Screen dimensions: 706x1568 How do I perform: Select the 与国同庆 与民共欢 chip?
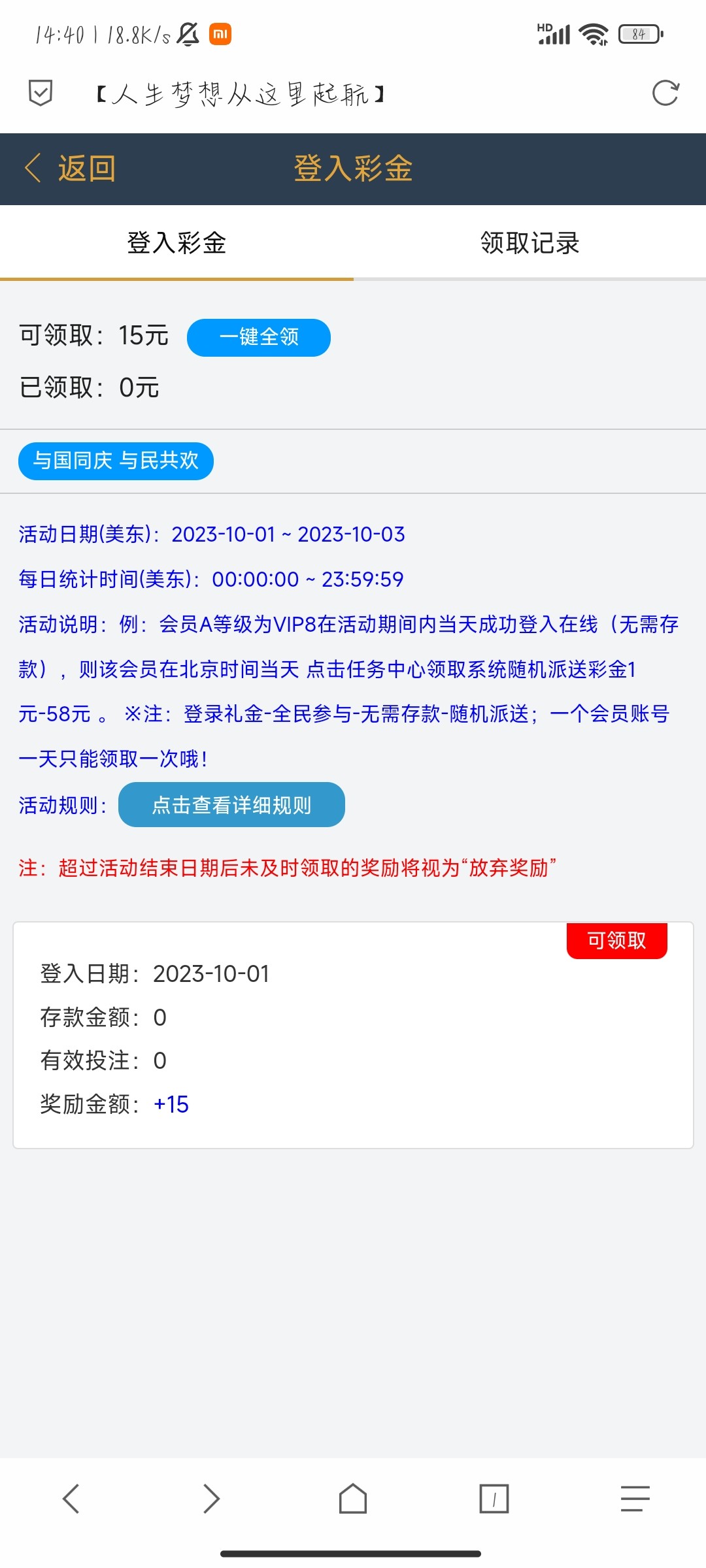coord(116,461)
